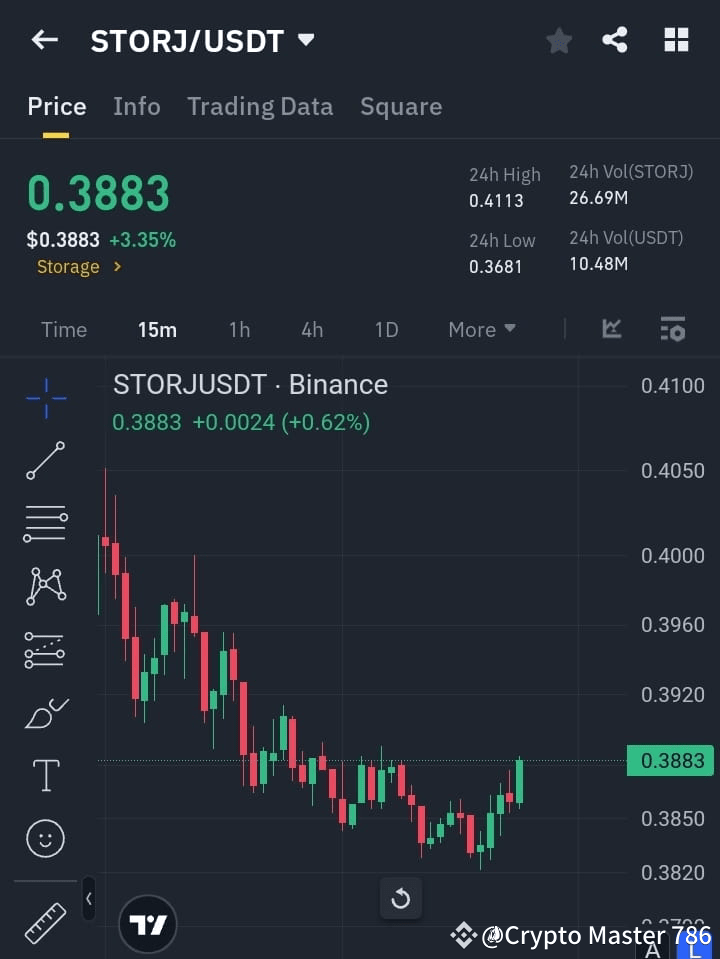Select the text annotation tool
The height and width of the screenshot is (959, 720).
coord(45,775)
